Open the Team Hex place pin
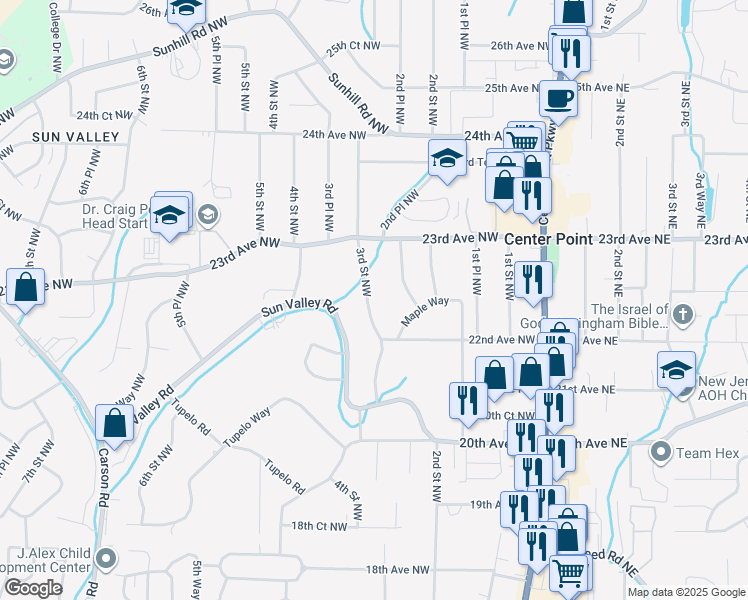748x600 pixels. (x=660, y=453)
